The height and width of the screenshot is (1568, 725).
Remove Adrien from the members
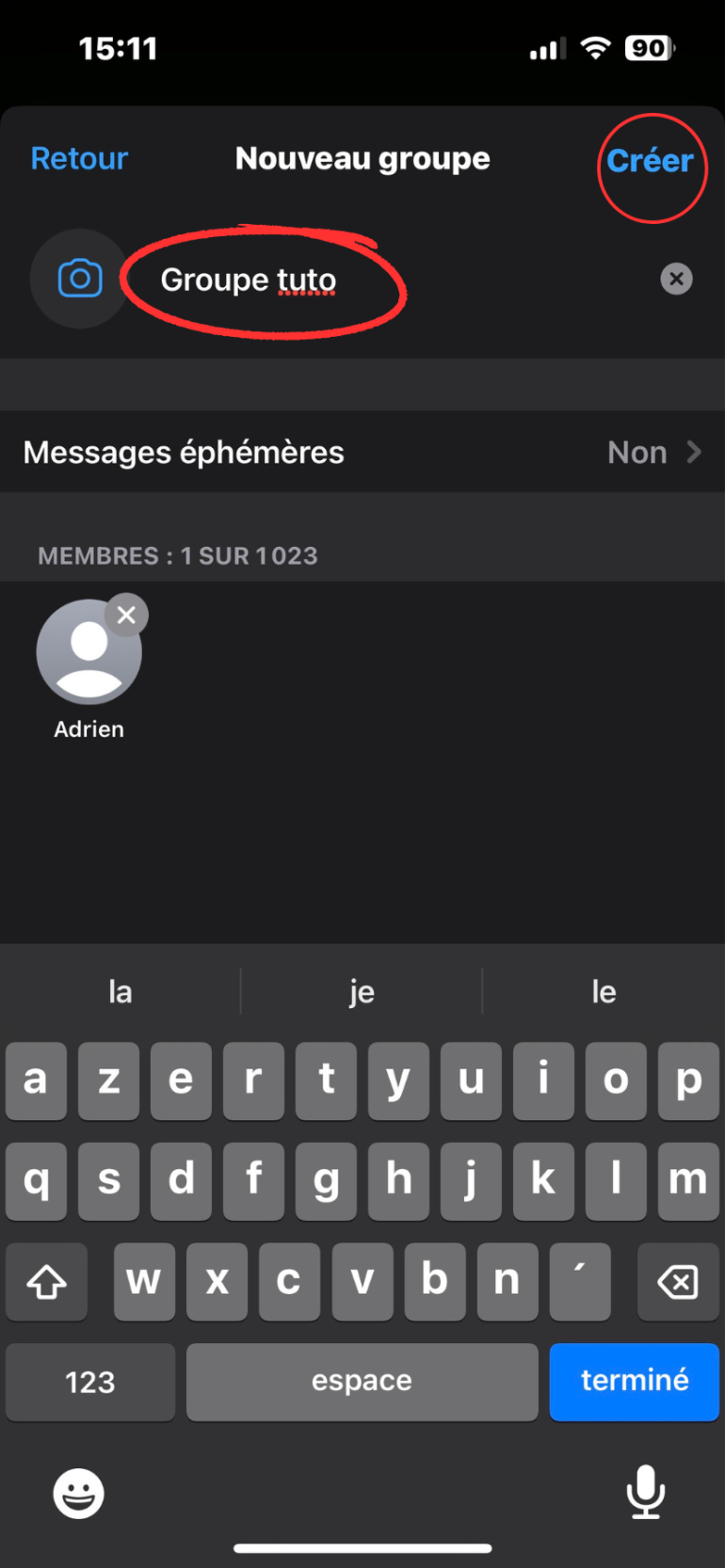point(127,615)
